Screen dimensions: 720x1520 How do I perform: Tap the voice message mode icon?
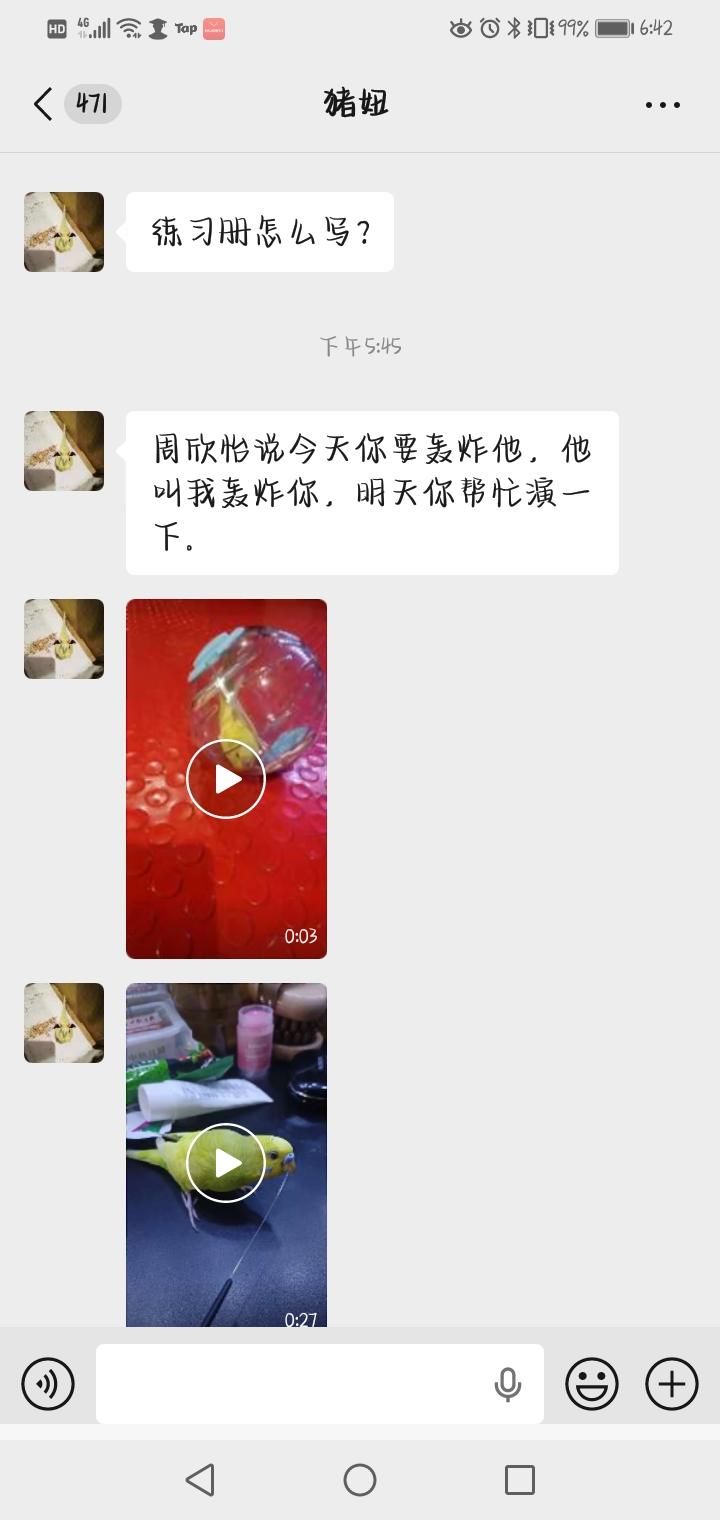click(x=47, y=1384)
